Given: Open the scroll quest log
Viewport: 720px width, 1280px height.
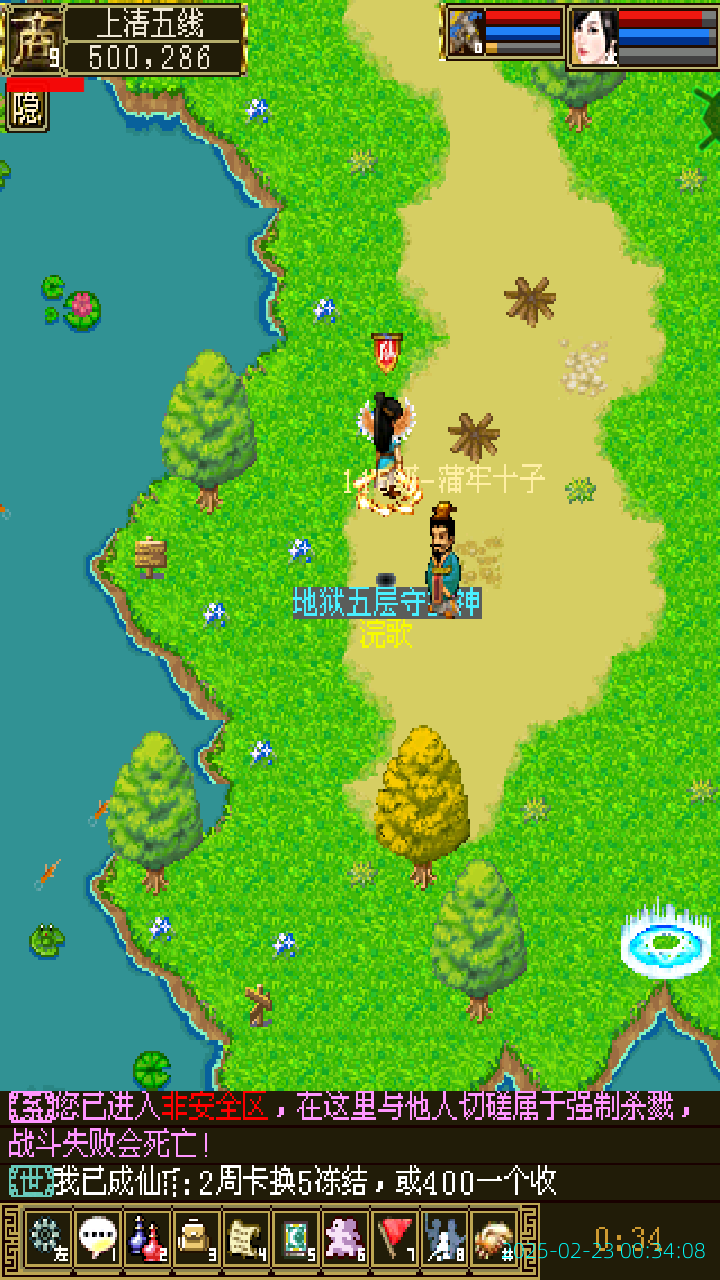Looking at the screenshot, I should (245, 1238).
